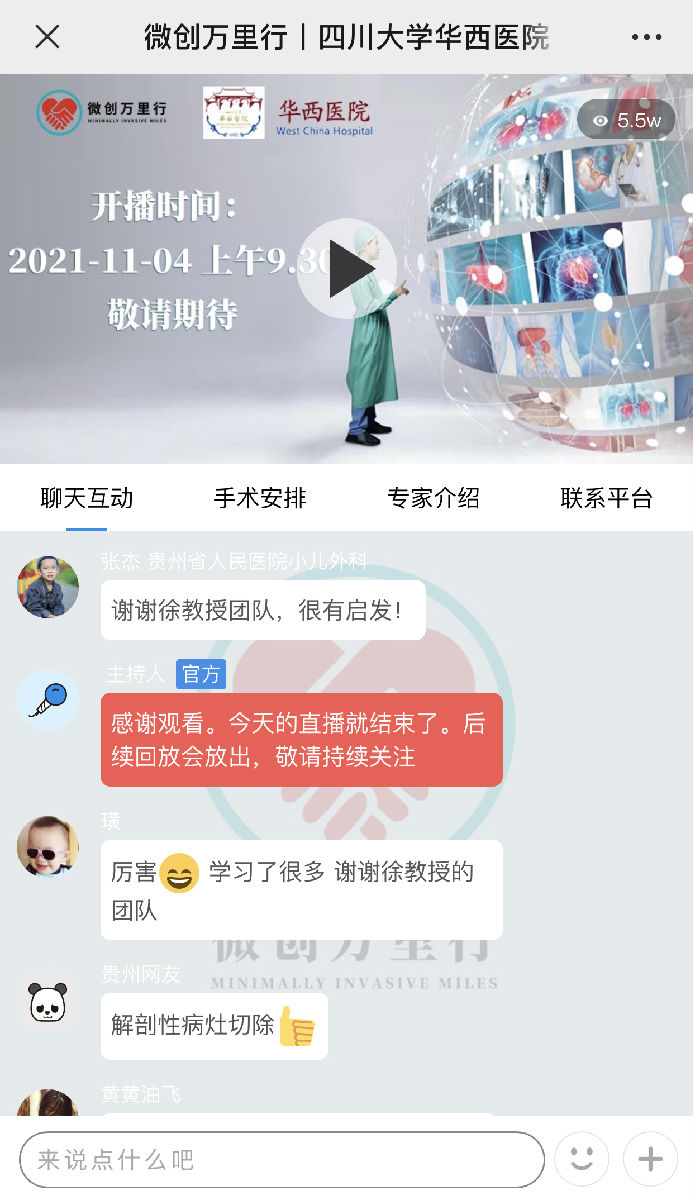The width and height of the screenshot is (693, 1200).
Task: Open the emoji picker smiley icon
Action: pos(581,1160)
